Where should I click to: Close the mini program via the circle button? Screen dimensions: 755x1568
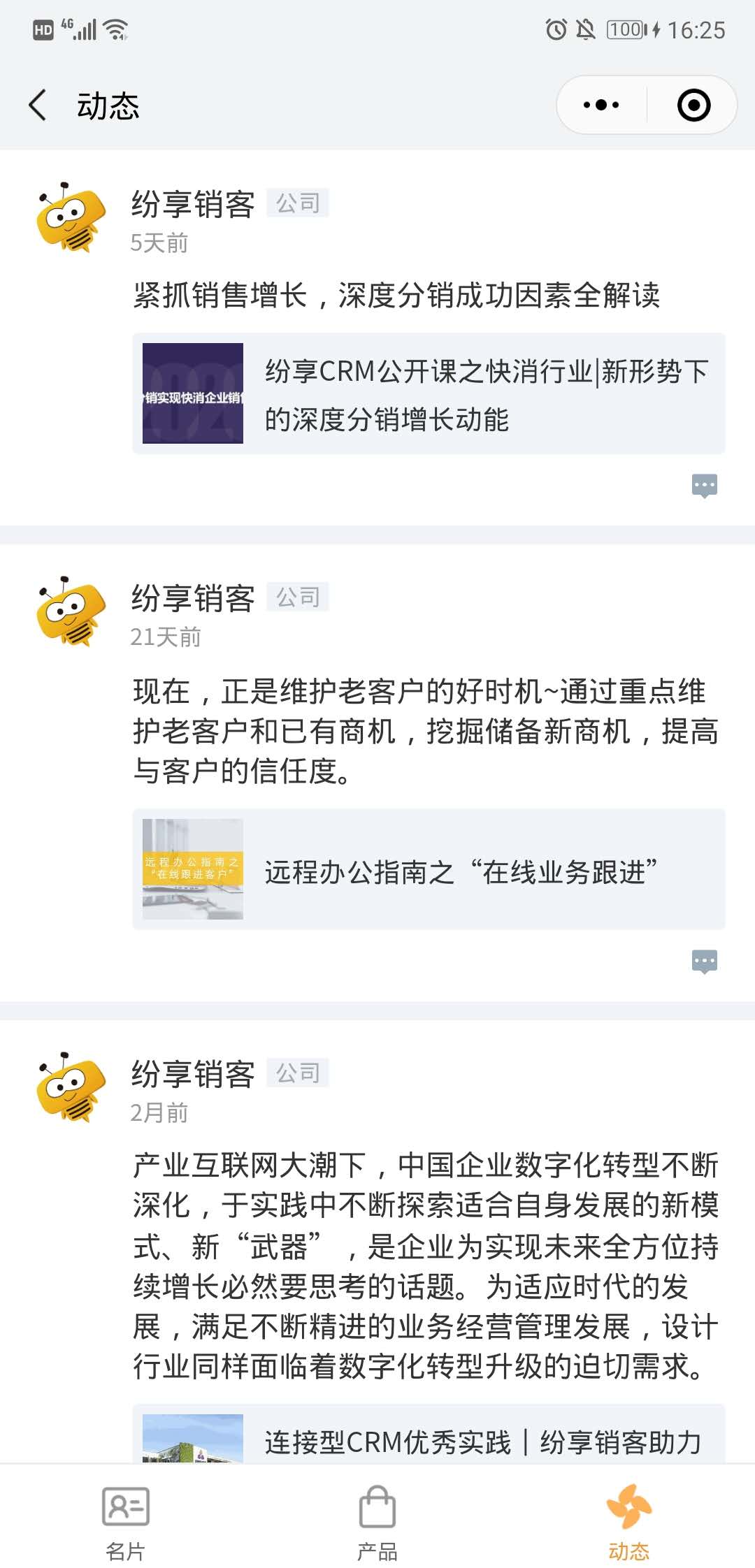pos(693,106)
